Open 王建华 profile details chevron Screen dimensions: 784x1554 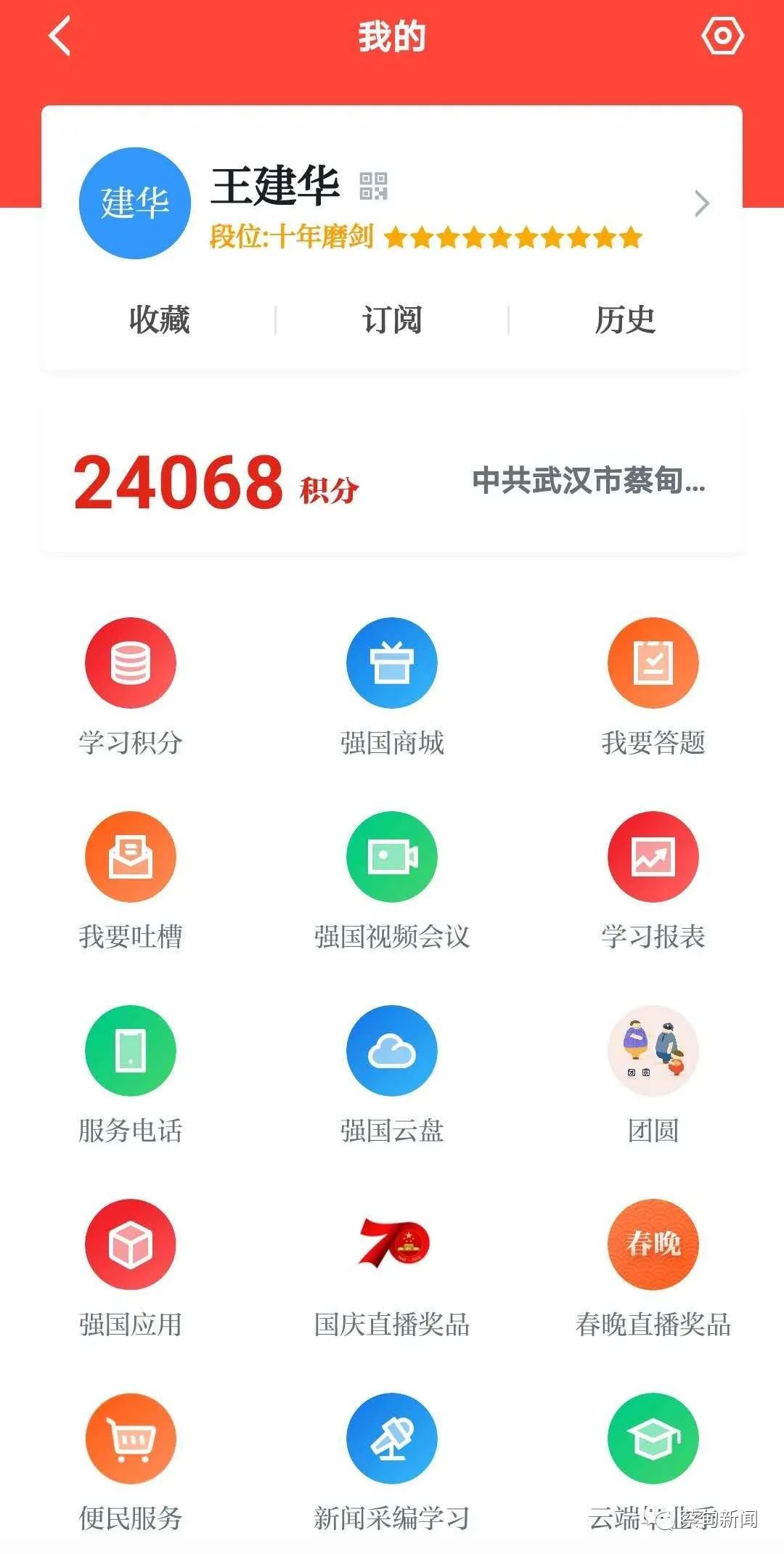pyautogui.click(x=701, y=203)
